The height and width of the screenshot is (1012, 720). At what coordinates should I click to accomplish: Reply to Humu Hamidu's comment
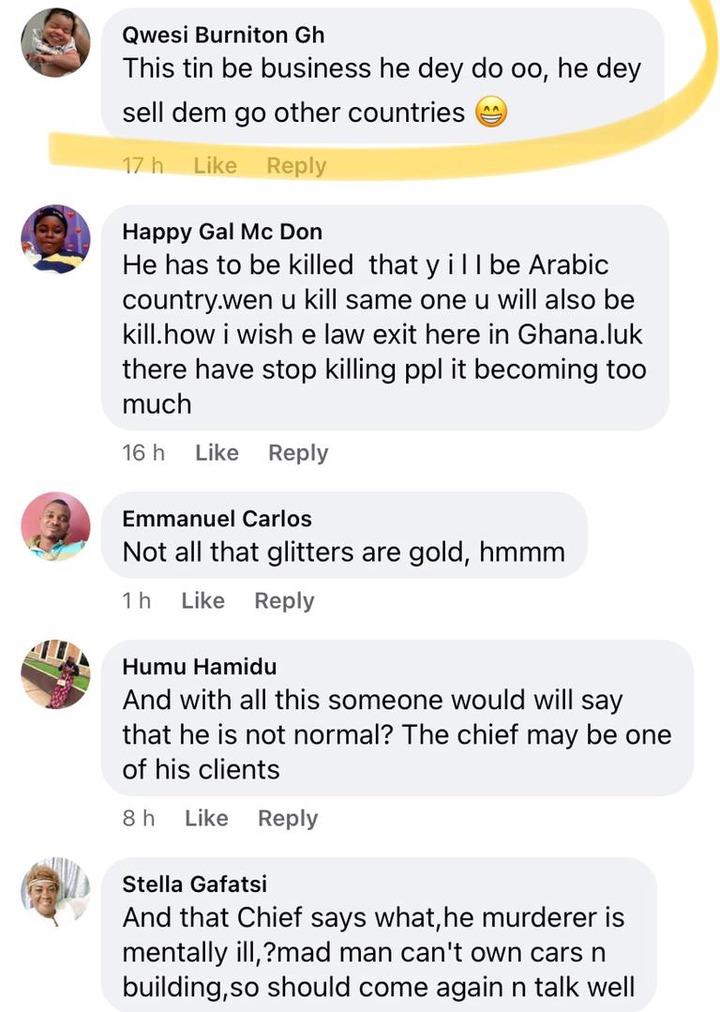(287, 818)
